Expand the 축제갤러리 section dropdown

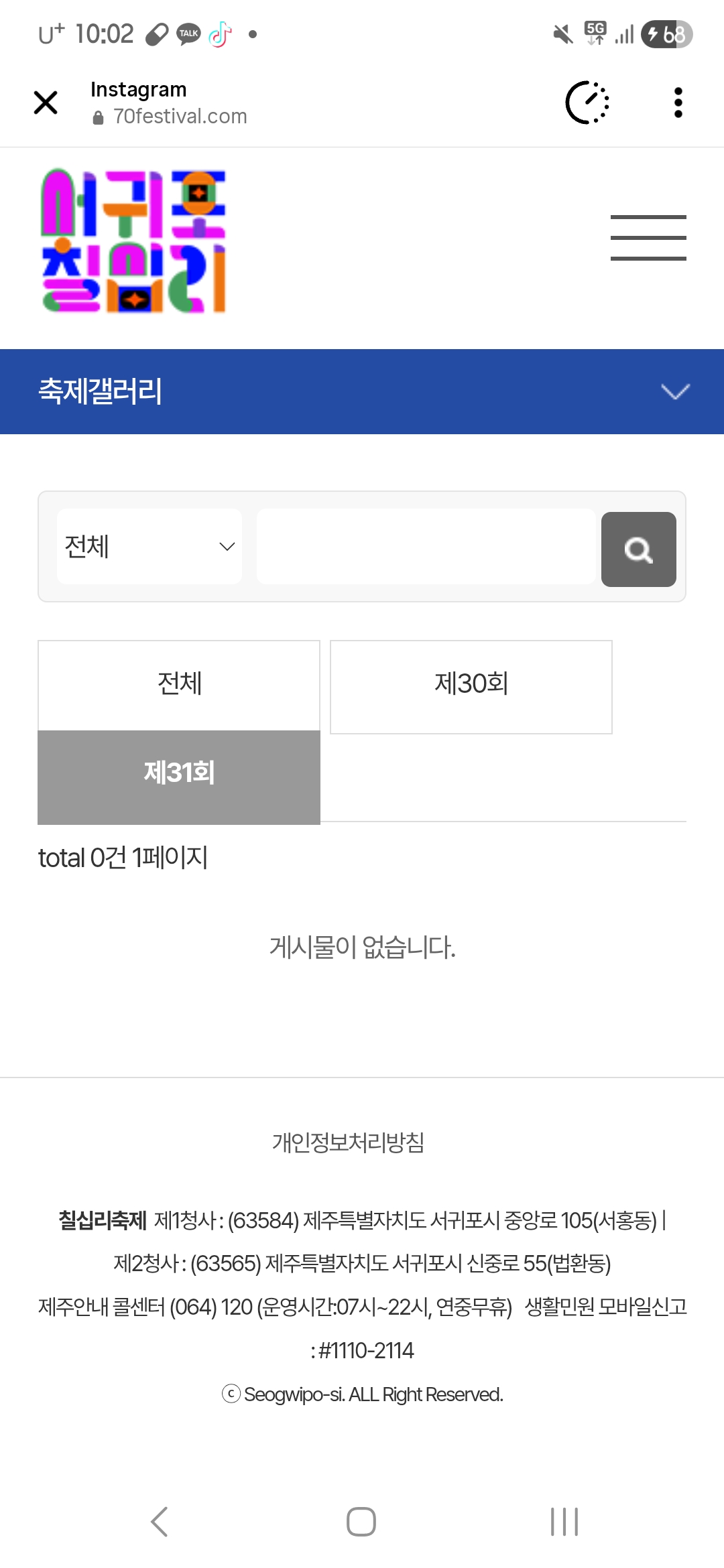pos(674,391)
